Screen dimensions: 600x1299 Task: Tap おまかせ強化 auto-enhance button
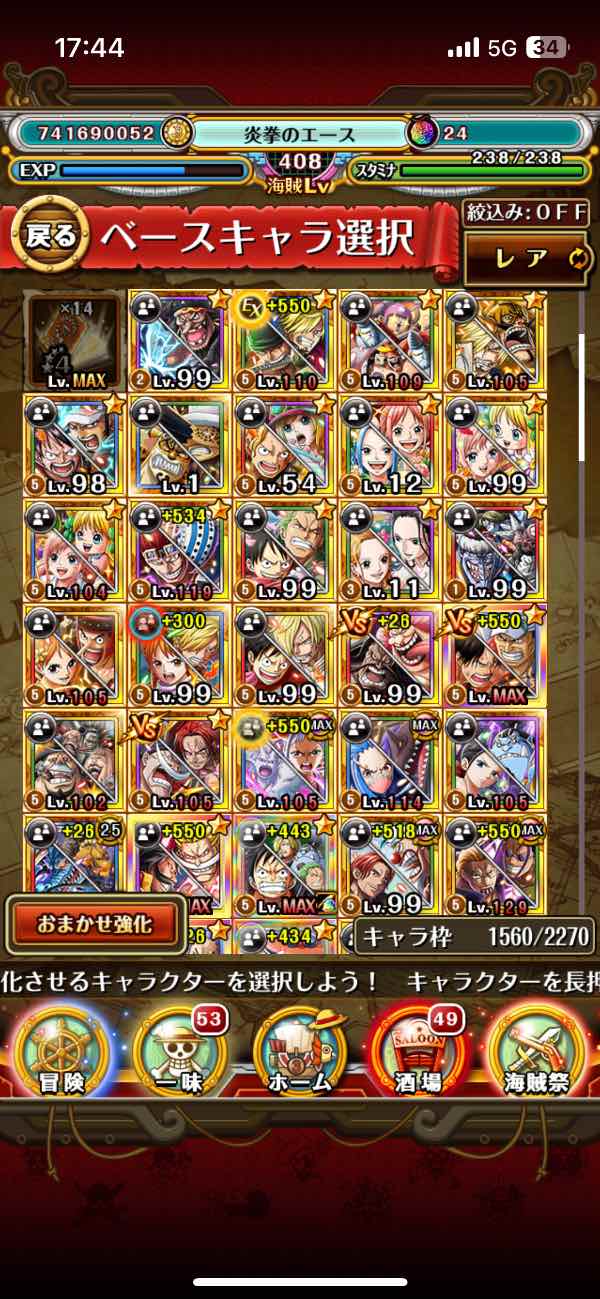click(x=96, y=923)
